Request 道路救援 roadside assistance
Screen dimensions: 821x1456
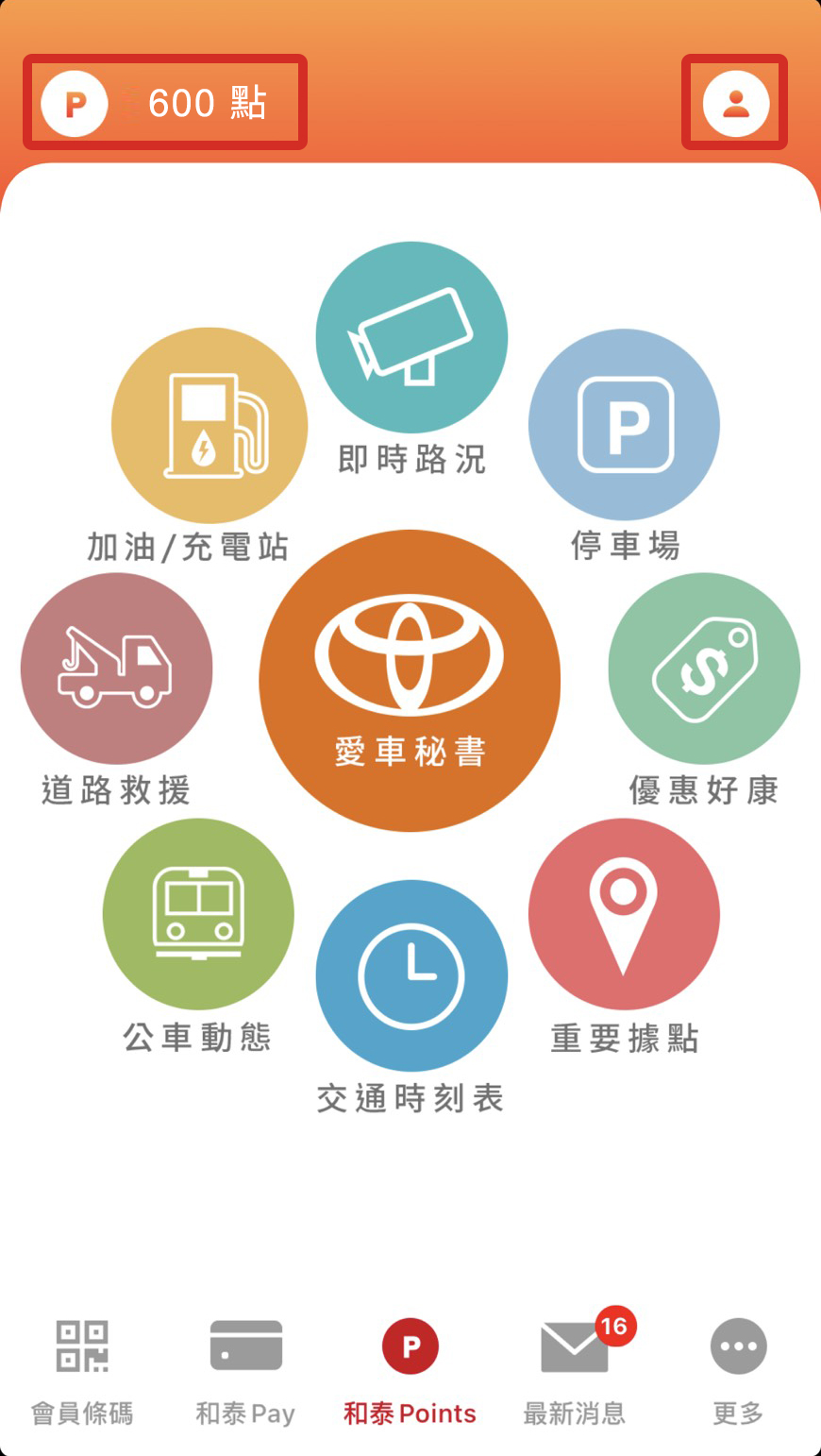[x=117, y=690]
